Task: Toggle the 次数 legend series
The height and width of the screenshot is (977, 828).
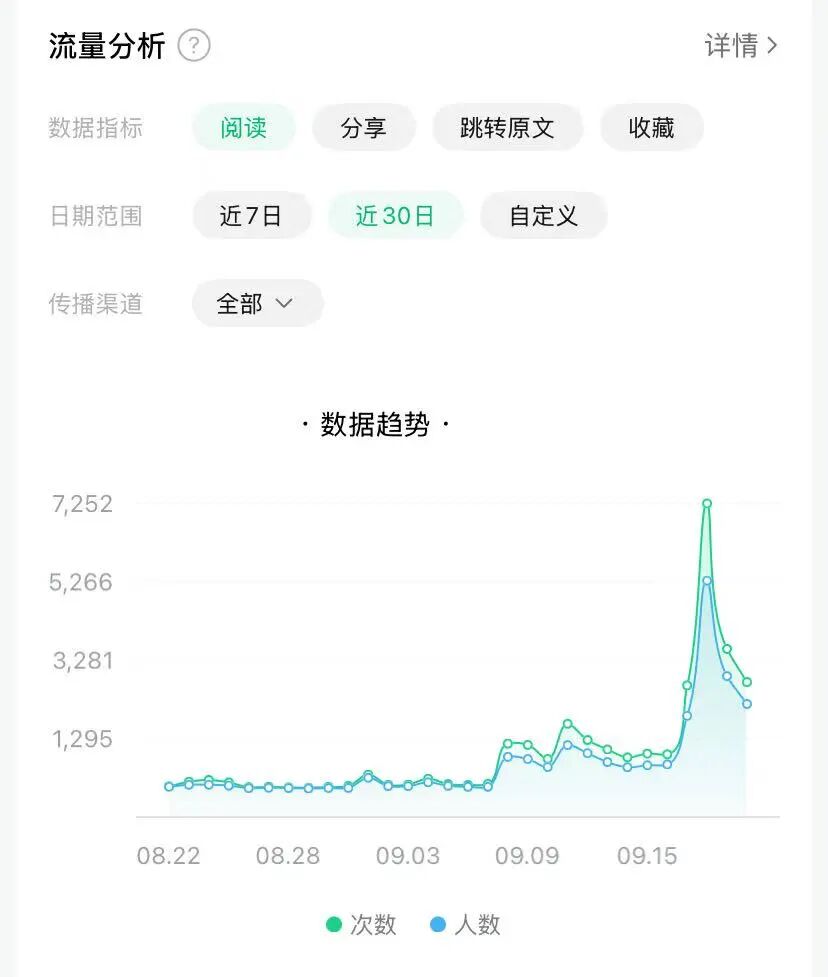Action: tap(361, 924)
